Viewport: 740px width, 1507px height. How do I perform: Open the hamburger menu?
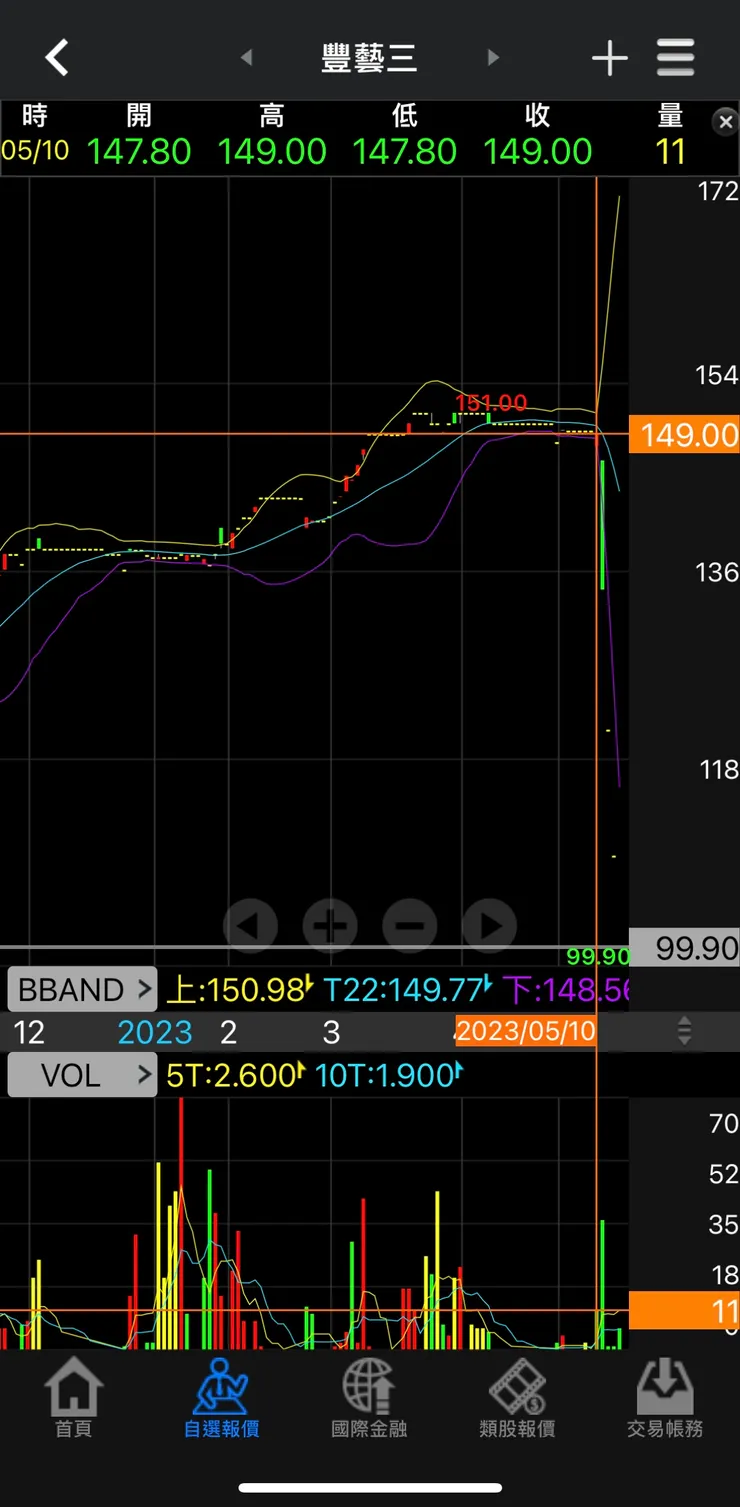(x=676, y=58)
